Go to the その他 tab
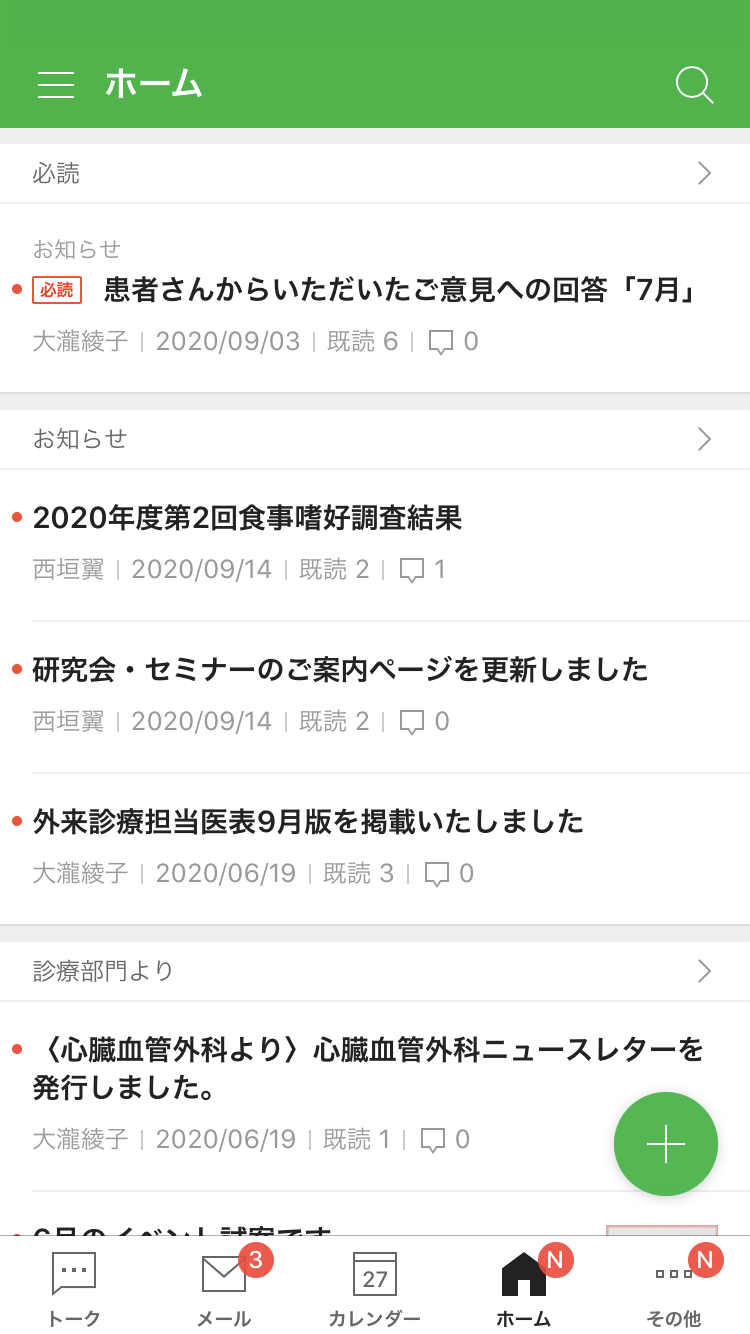This screenshot has height=1334, width=750. coord(674,1288)
